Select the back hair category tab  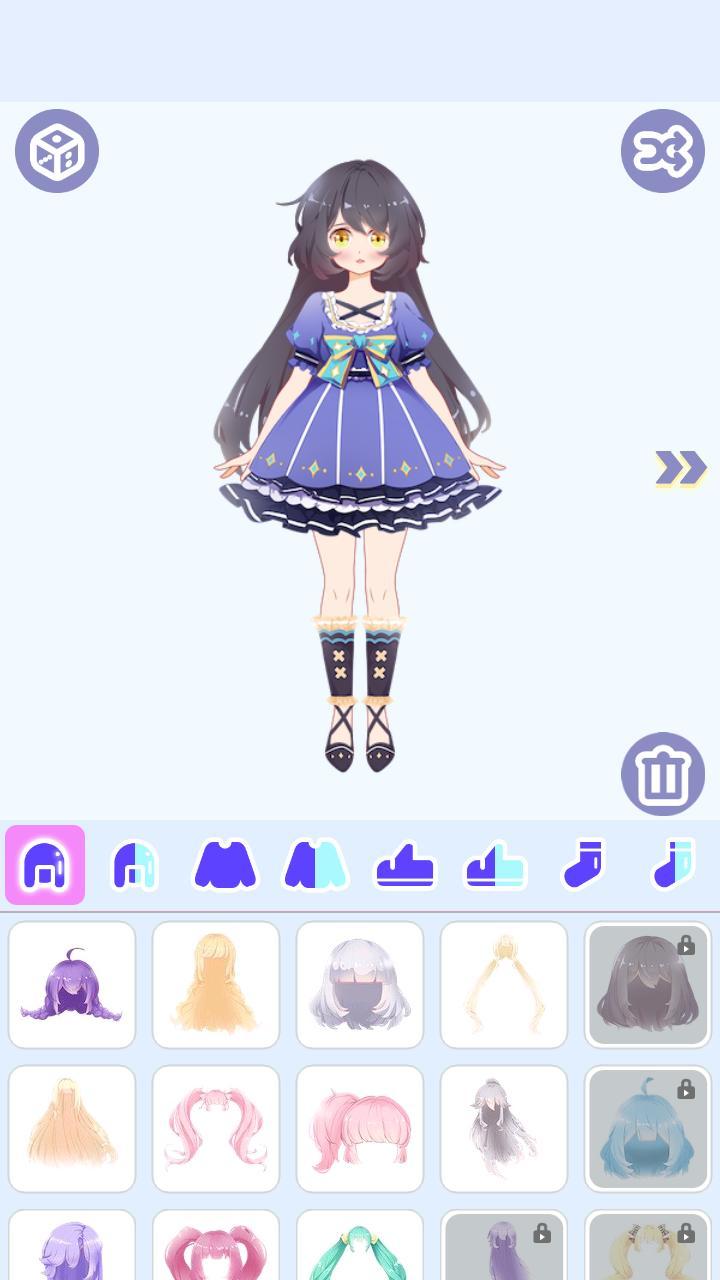[x=45, y=865]
